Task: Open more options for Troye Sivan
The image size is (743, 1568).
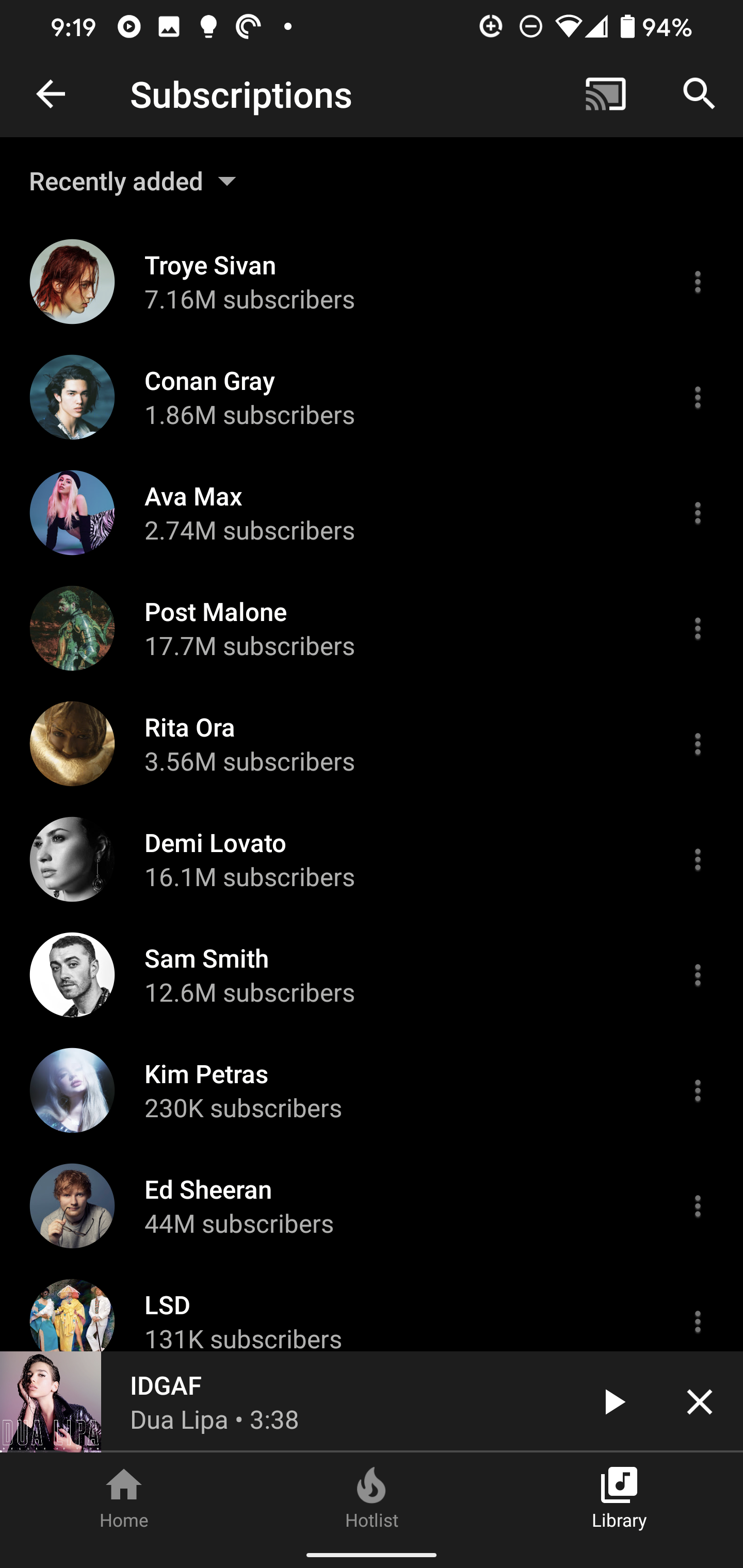Action: (697, 283)
